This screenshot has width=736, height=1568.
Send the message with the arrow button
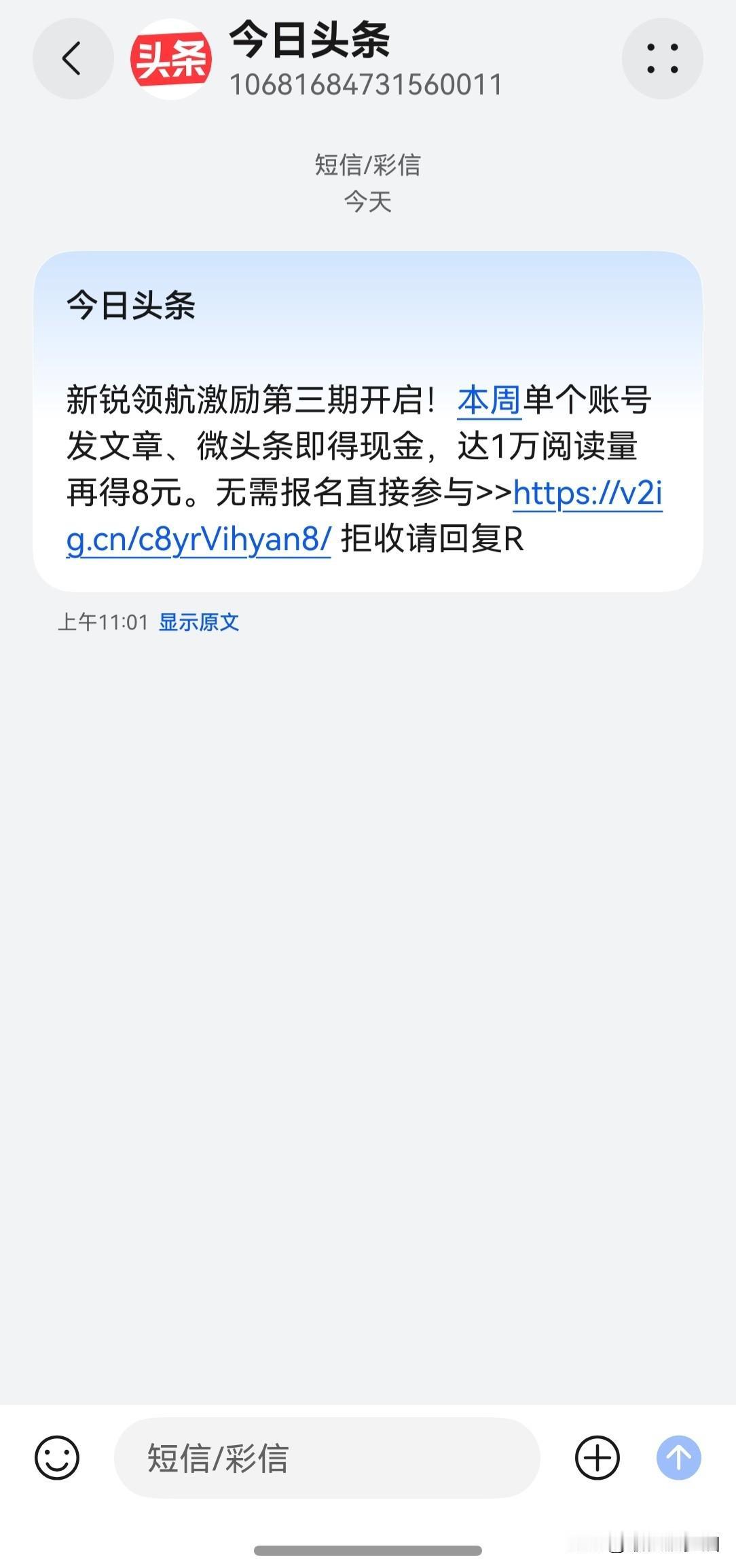click(x=679, y=1457)
